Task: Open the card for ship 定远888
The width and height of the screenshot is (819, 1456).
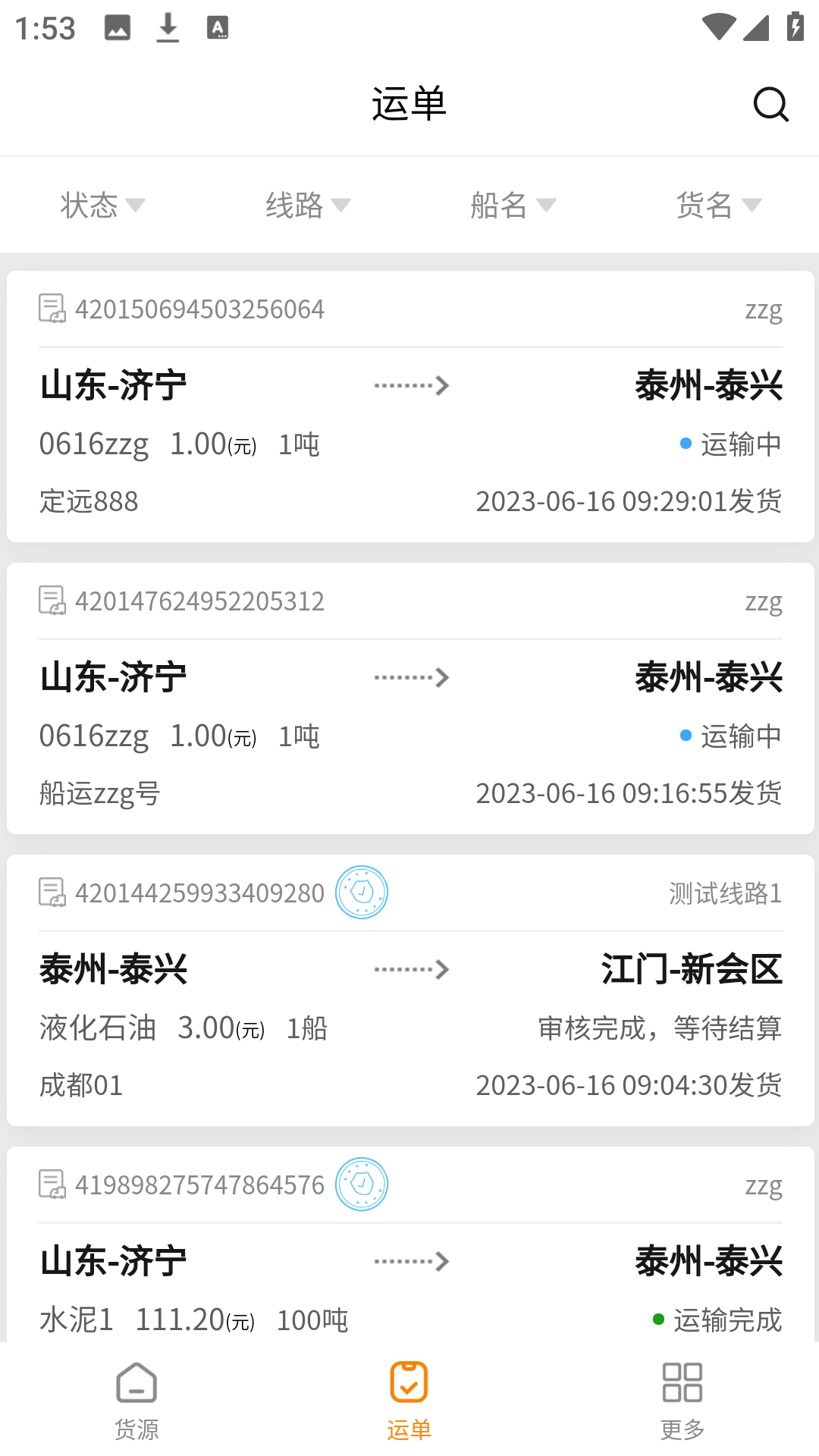Action: click(x=87, y=501)
